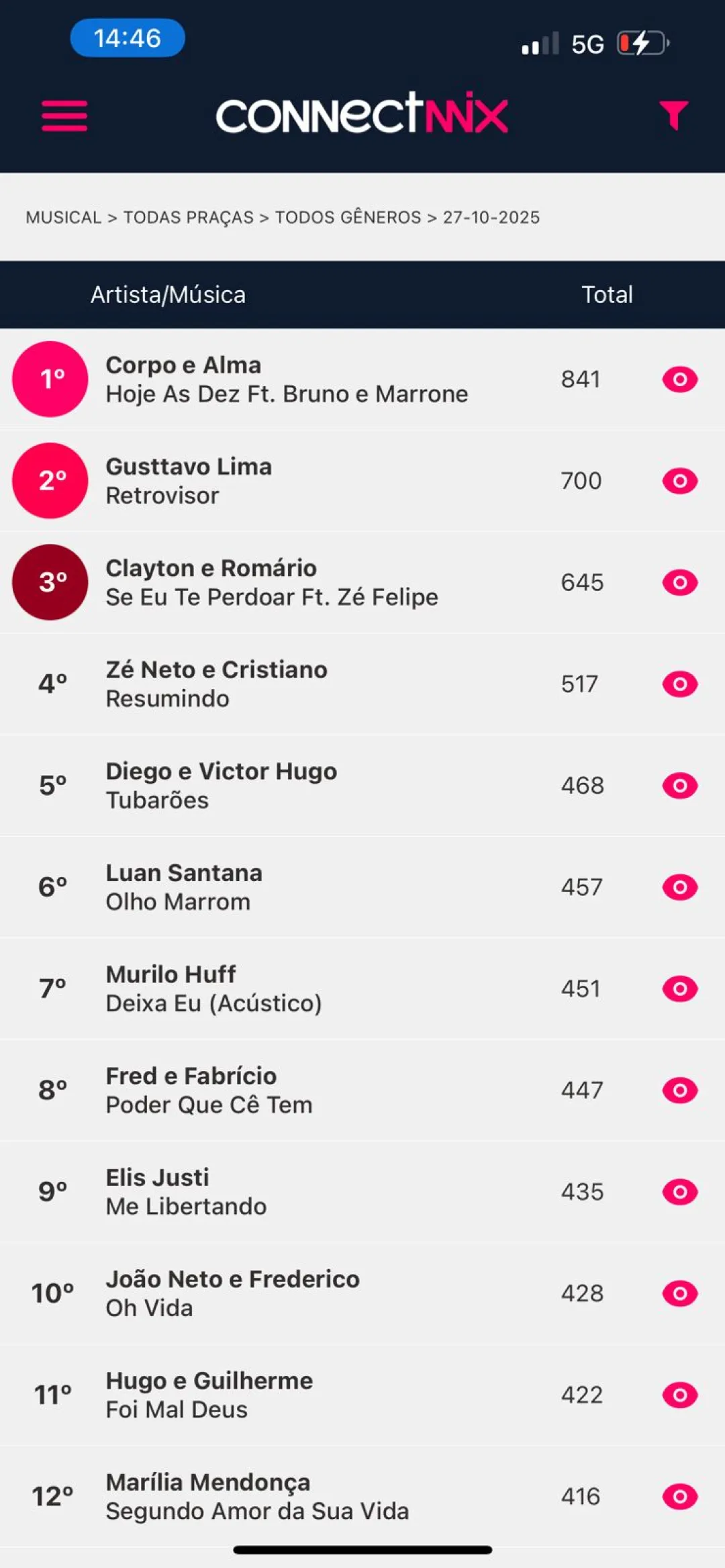Tap the eye icon beside Luan Santana
This screenshot has width=725, height=1568.
point(679,887)
